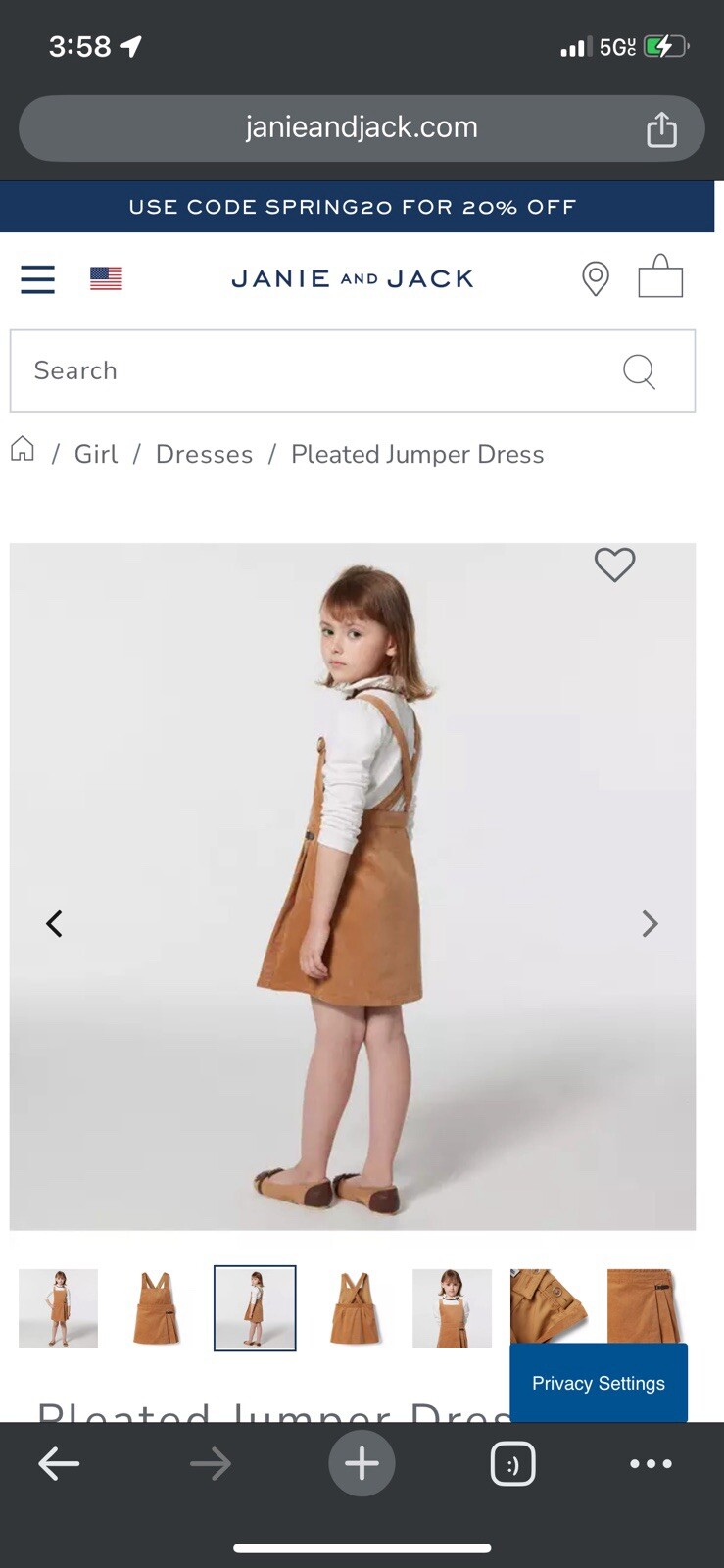The width and height of the screenshot is (724, 1568).
Task: Change country via the US flag icon
Action: (x=106, y=279)
